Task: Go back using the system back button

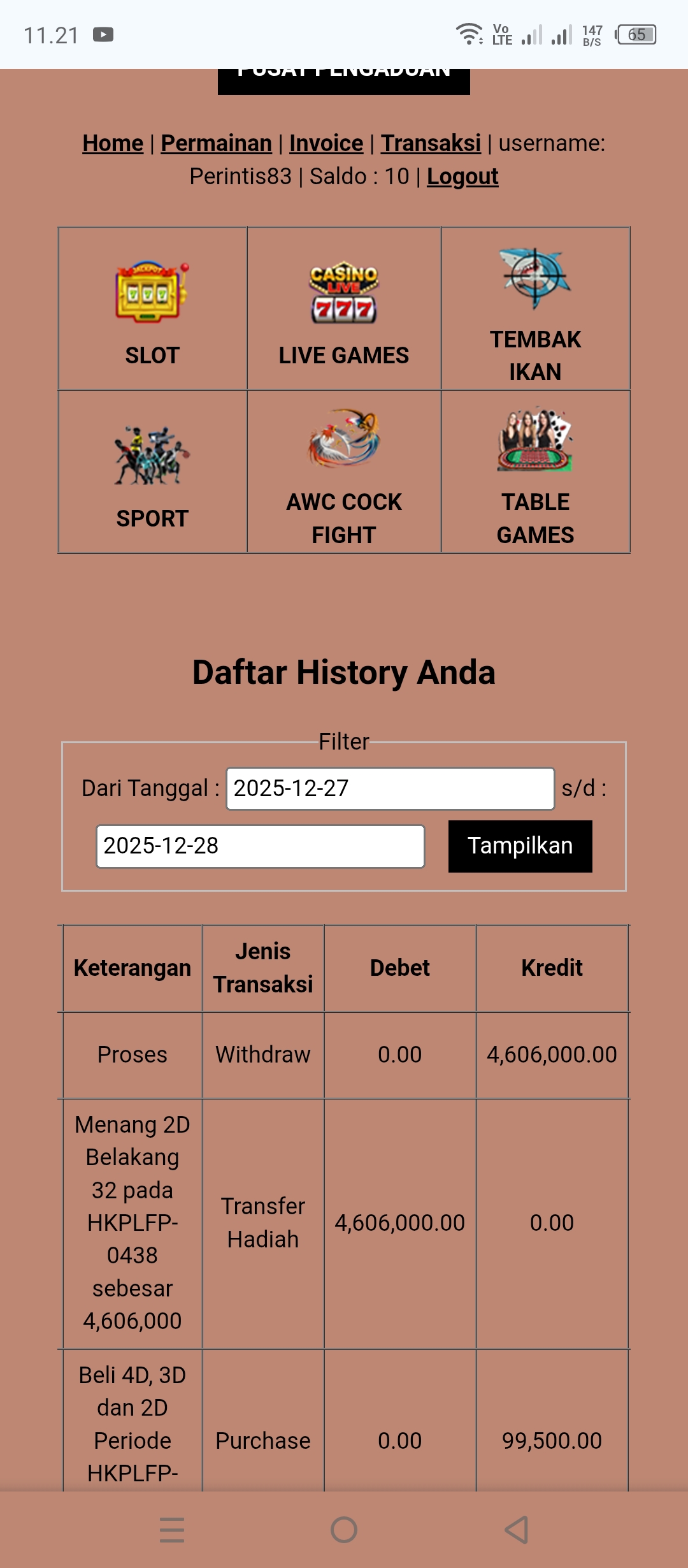Action: [516, 1529]
